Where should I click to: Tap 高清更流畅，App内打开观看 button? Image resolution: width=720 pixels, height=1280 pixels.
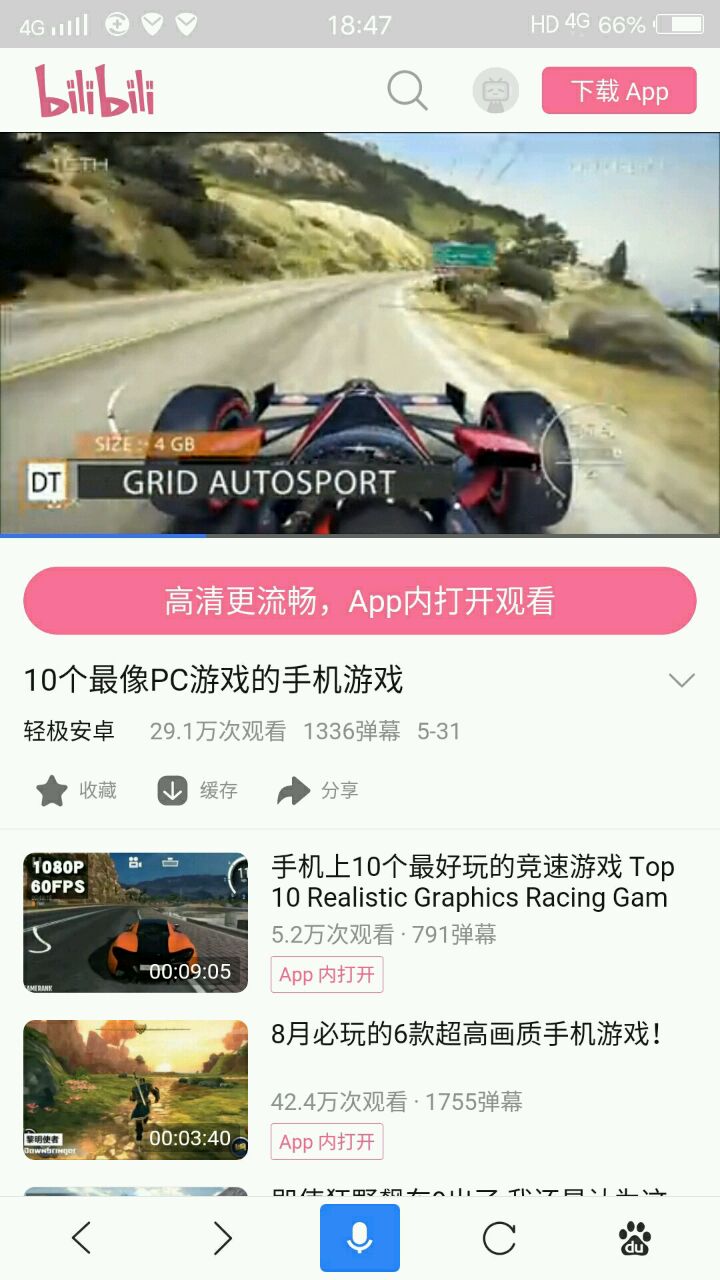pyautogui.click(x=360, y=601)
